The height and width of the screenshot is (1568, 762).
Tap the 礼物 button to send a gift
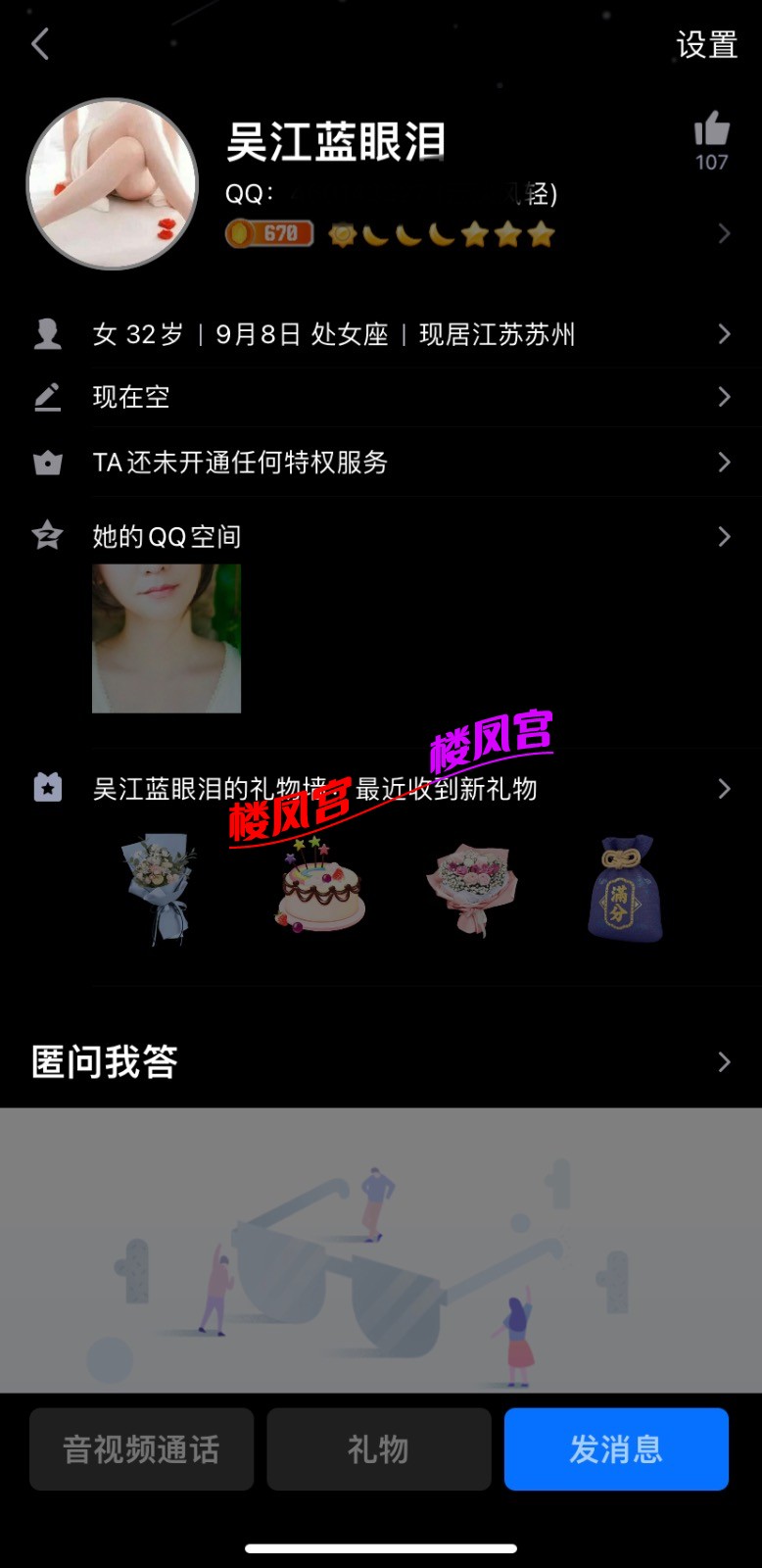click(379, 1449)
